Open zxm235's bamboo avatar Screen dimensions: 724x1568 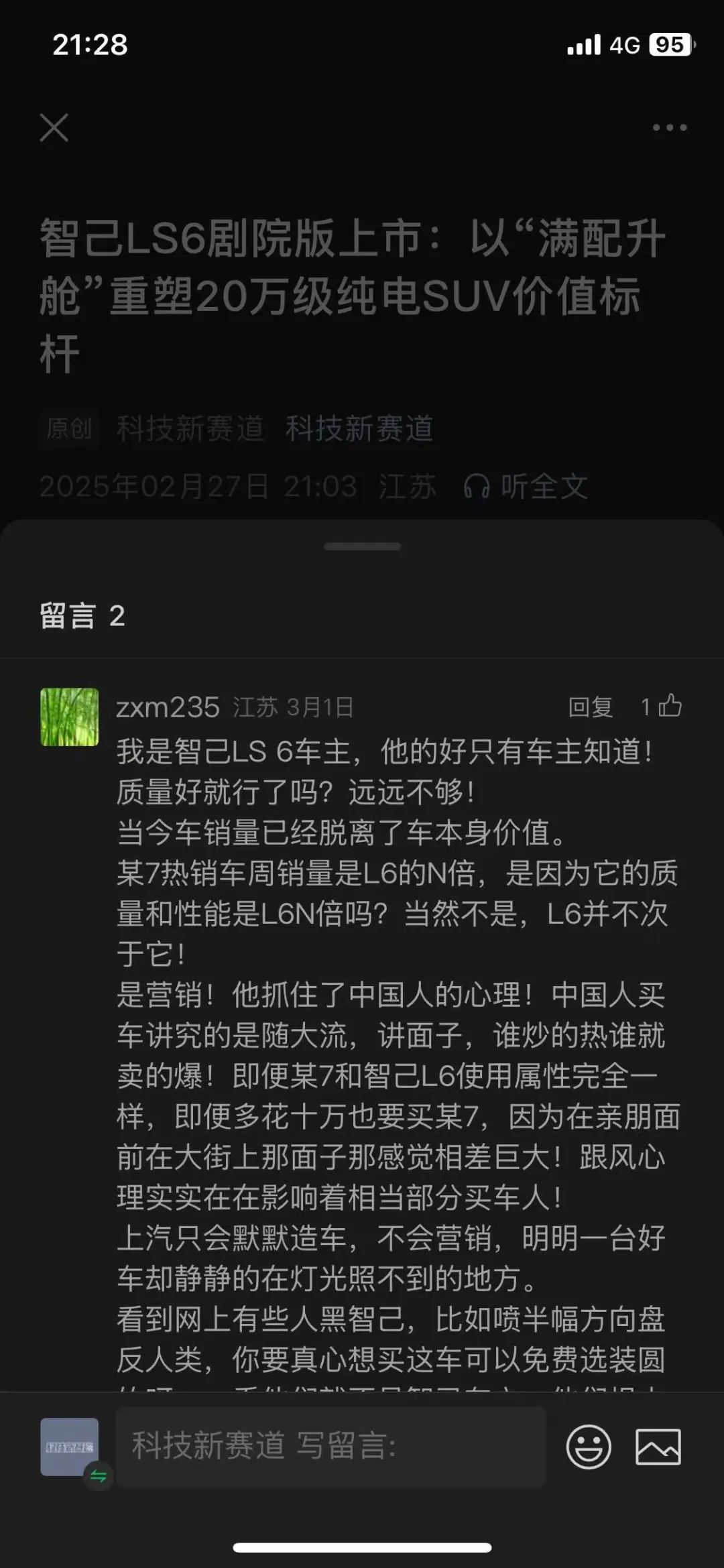69,717
